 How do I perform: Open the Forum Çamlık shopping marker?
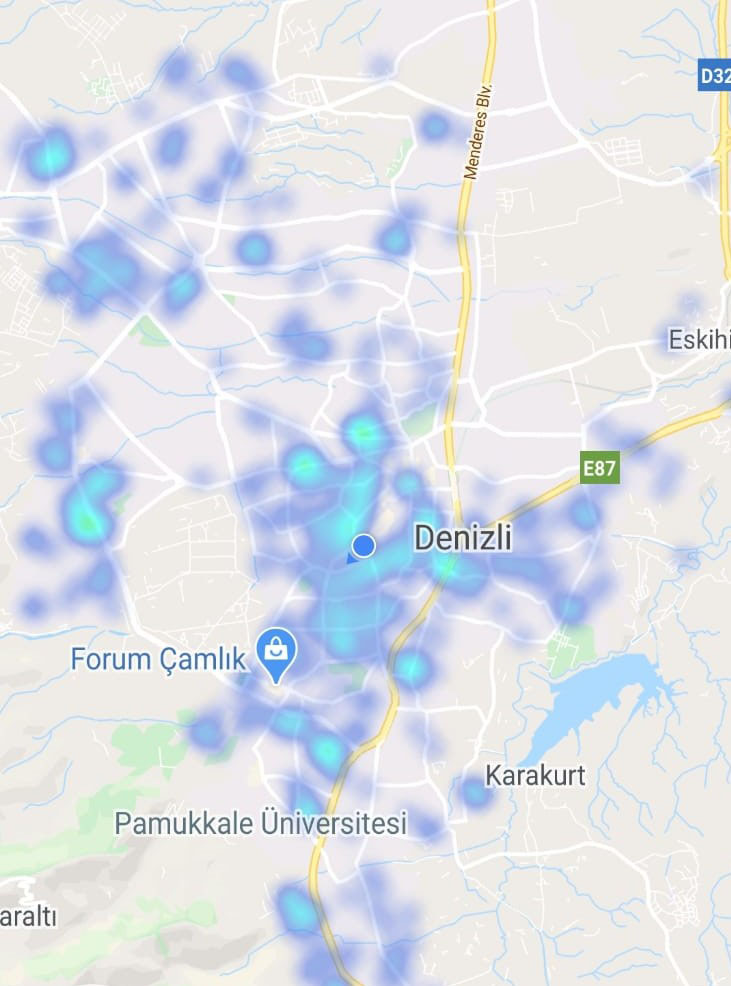pos(275,653)
